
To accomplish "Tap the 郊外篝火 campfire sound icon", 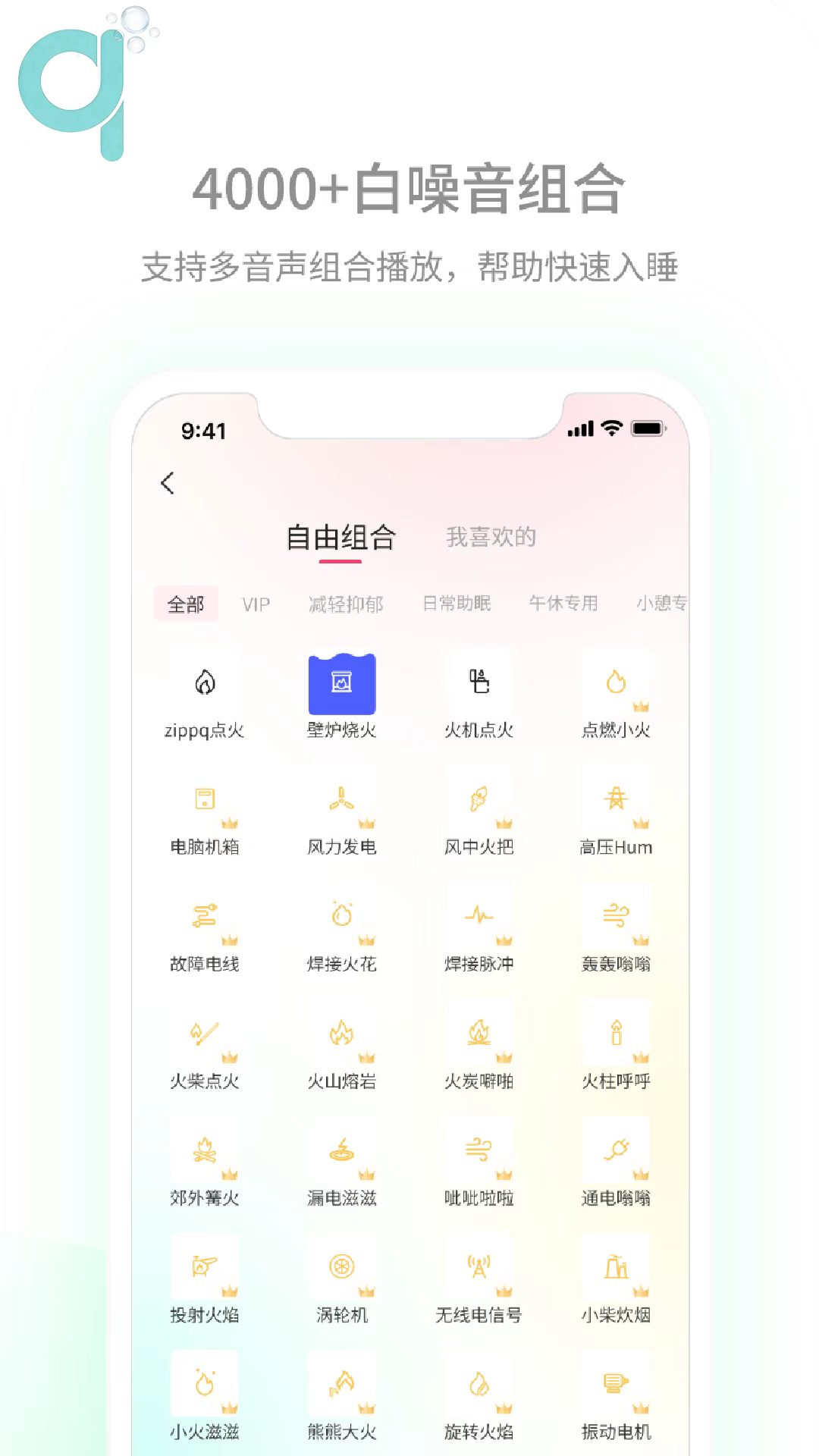I will coord(203,1153).
